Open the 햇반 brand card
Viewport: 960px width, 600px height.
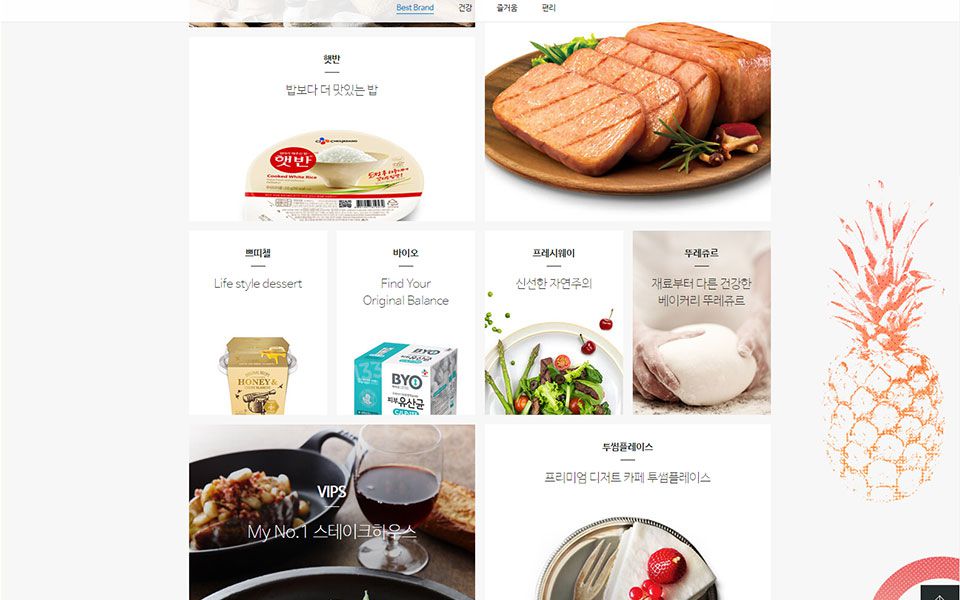click(332, 130)
